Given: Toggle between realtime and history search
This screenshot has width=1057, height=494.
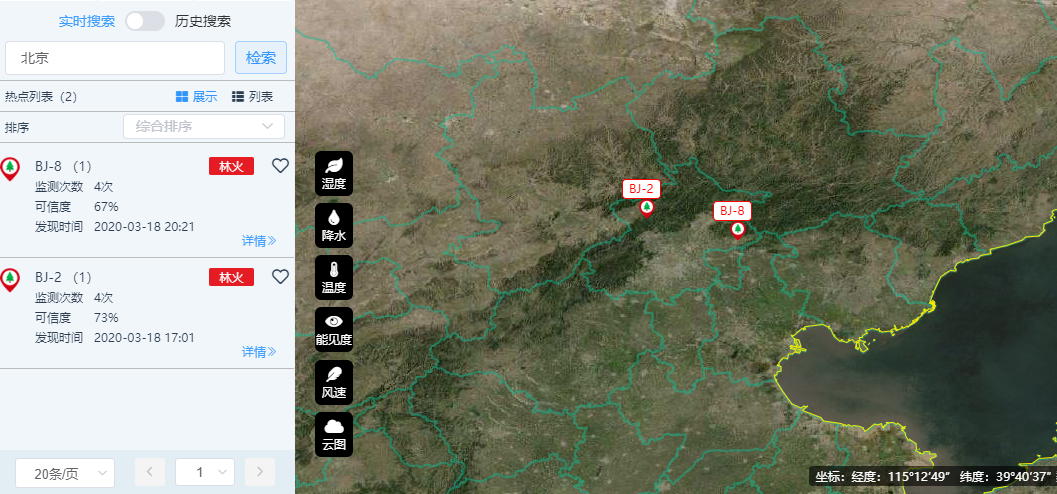Looking at the screenshot, I should coord(145,21).
